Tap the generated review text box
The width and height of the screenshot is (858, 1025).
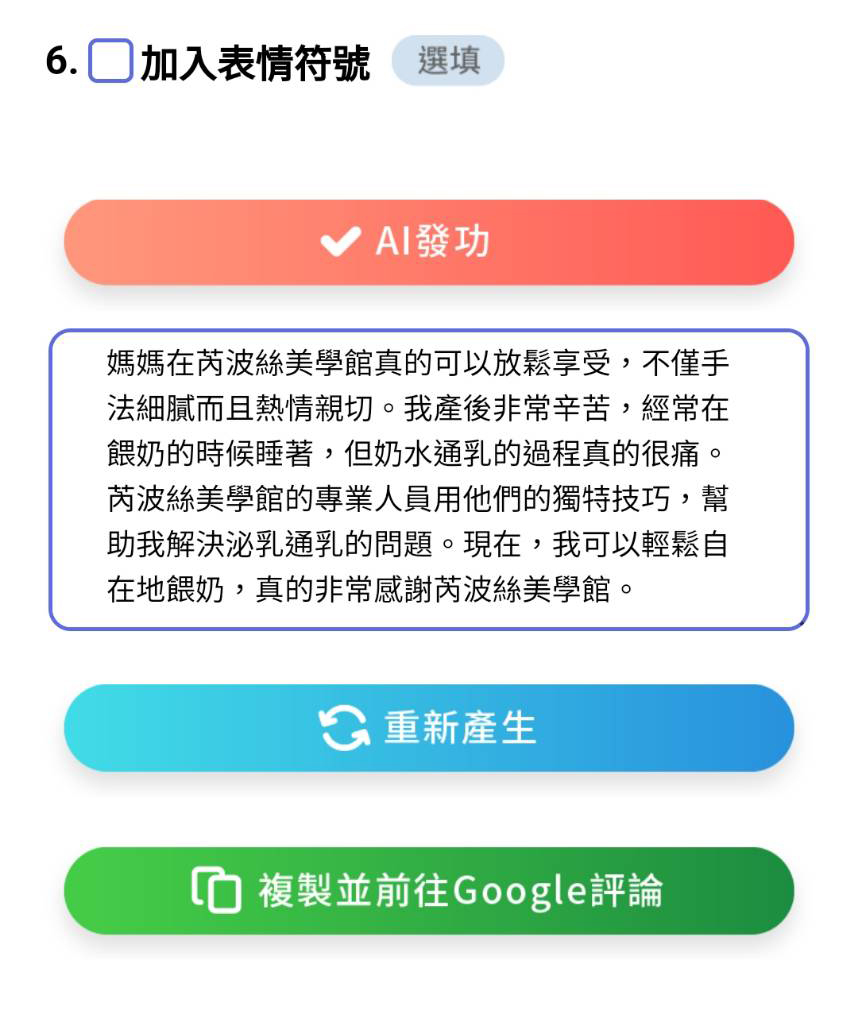click(429, 480)
